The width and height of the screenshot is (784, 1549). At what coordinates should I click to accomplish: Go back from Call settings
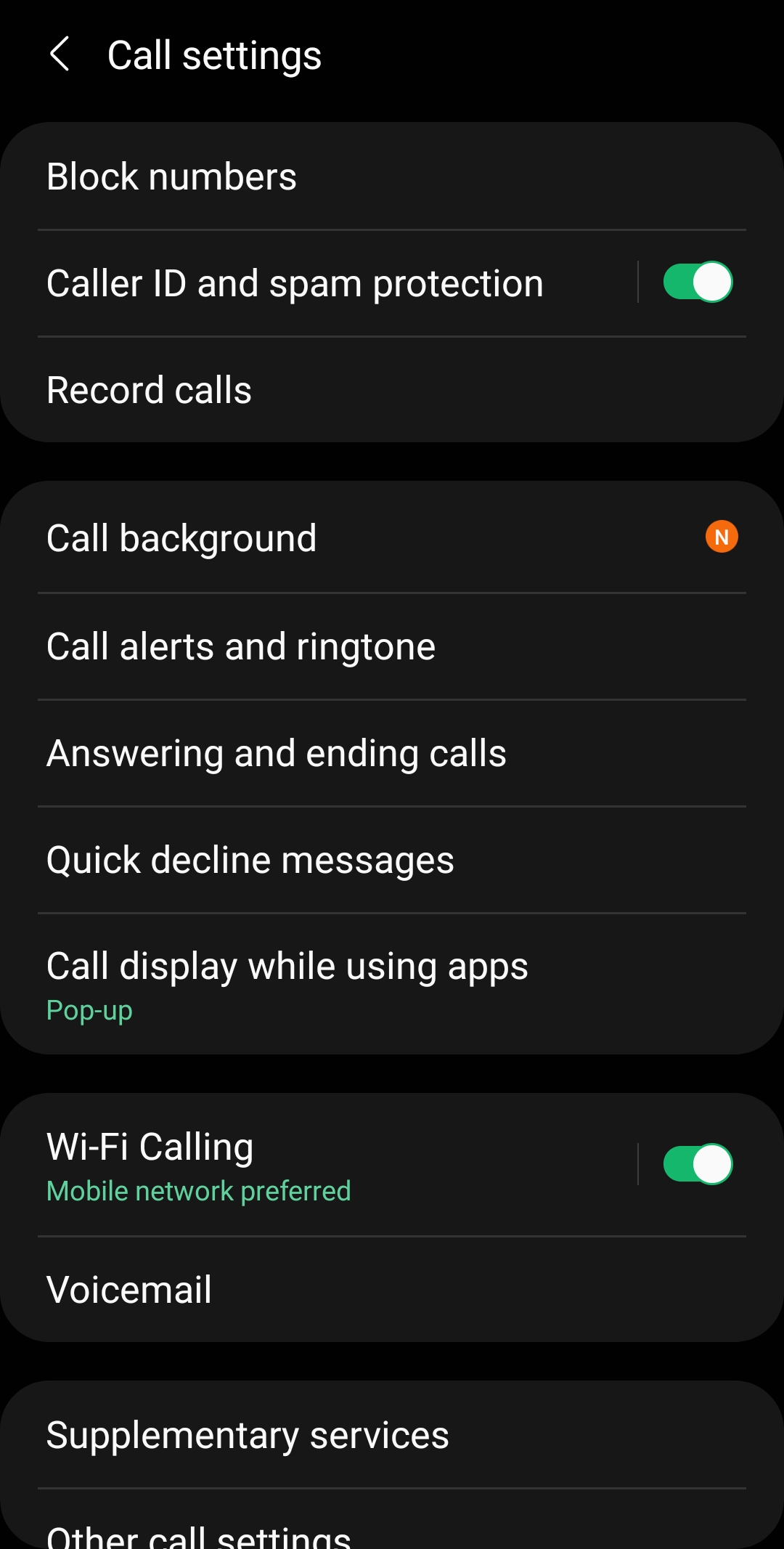coord(60,54)
